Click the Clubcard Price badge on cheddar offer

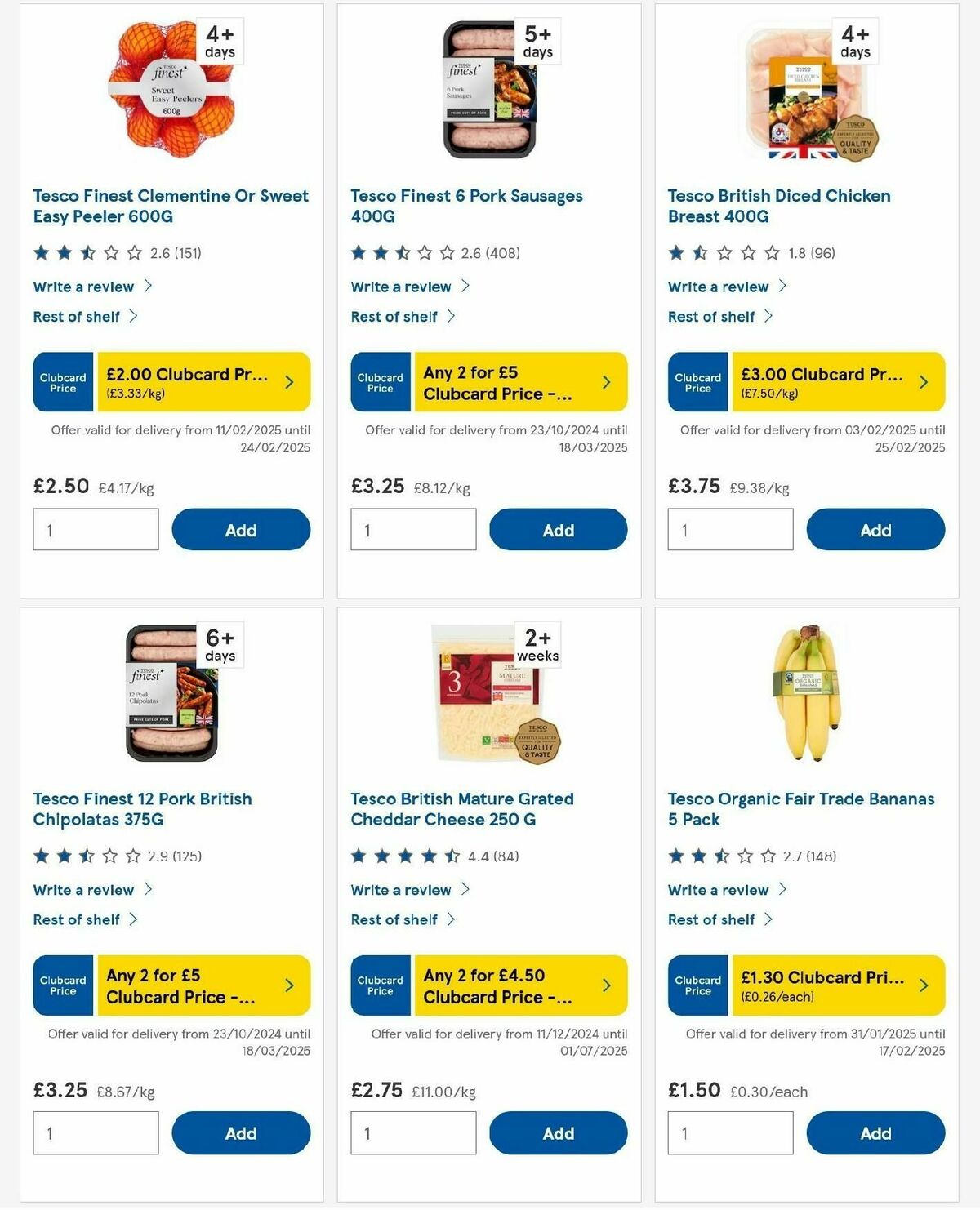(x=380, y=985)
